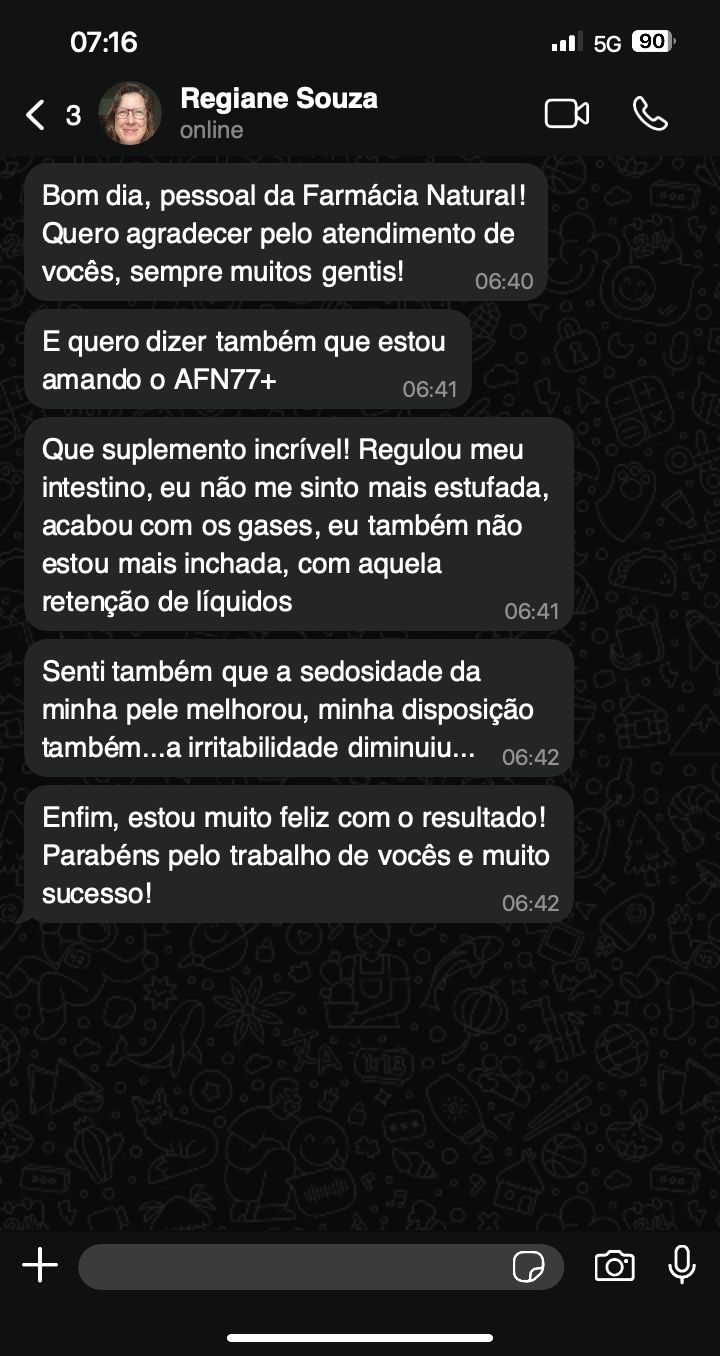Image resolution: width=720 pixels, height=1356 pixels.
Task: Open the sticker picker
Action: [x=528, y=1267]
